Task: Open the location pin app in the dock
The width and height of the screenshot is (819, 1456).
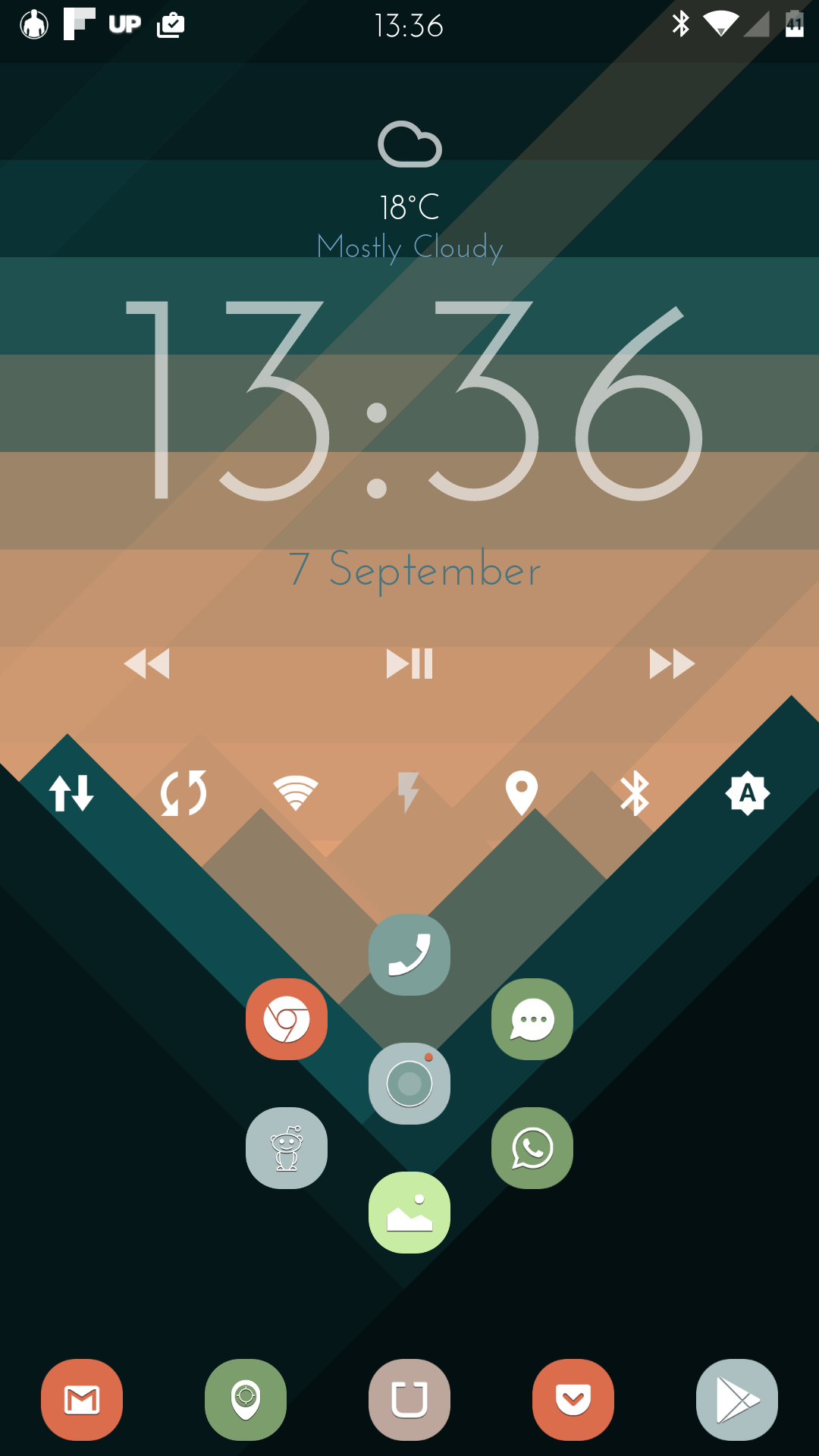Action: click(246, 1401)
